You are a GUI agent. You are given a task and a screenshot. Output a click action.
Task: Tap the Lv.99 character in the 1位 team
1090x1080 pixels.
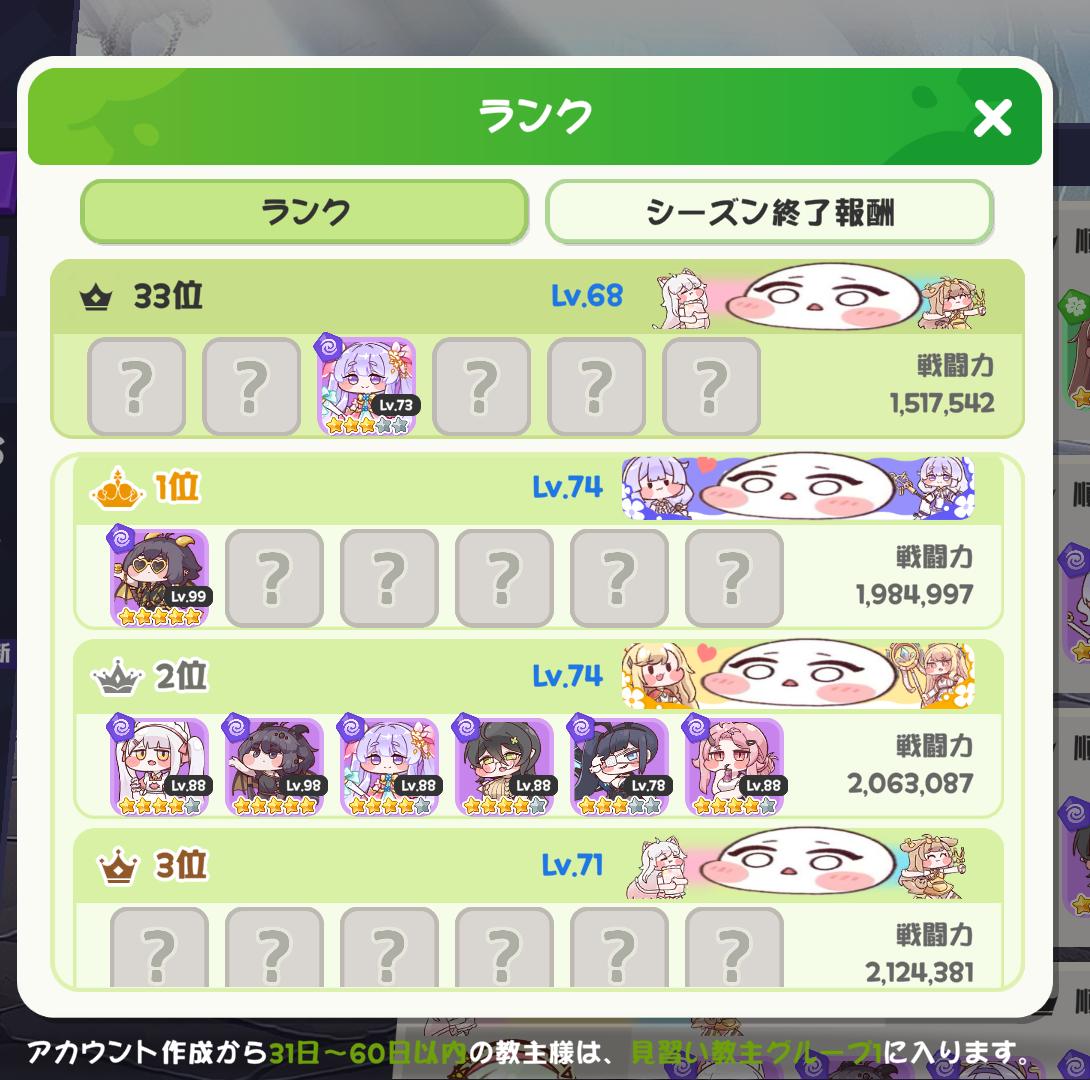158,577
